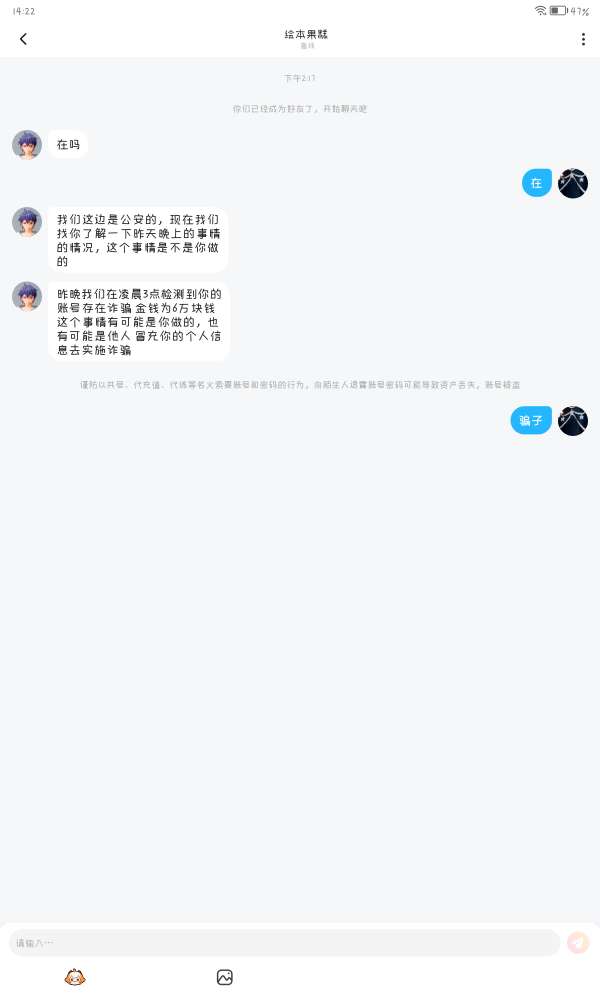Go back from the chat
Viewport: 600px width, 1000px height.
pyautogui.click(x=24, y=39)
